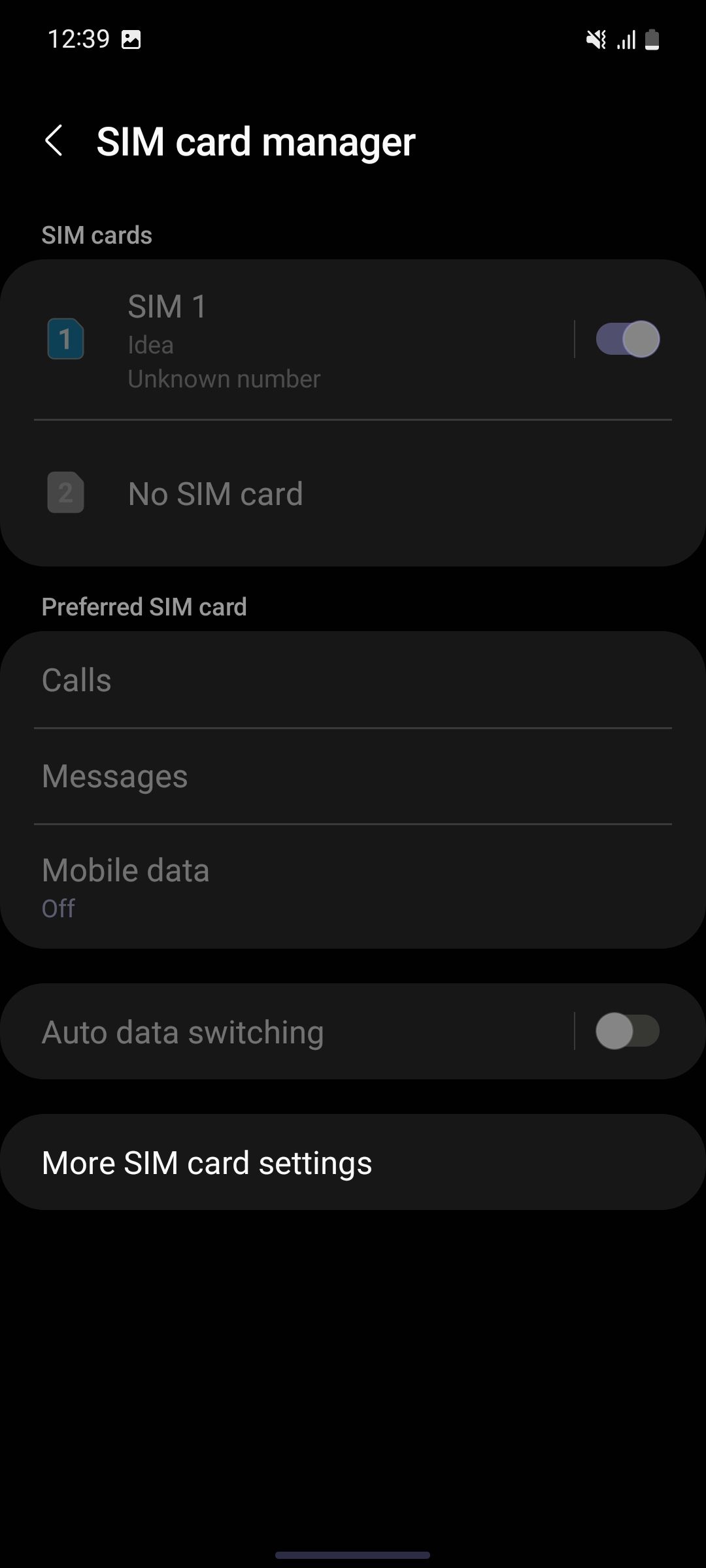Open preferred SIM for Messages
Image resolution: width=706 pixels, height=1568 pixels.
pos(353,776)
